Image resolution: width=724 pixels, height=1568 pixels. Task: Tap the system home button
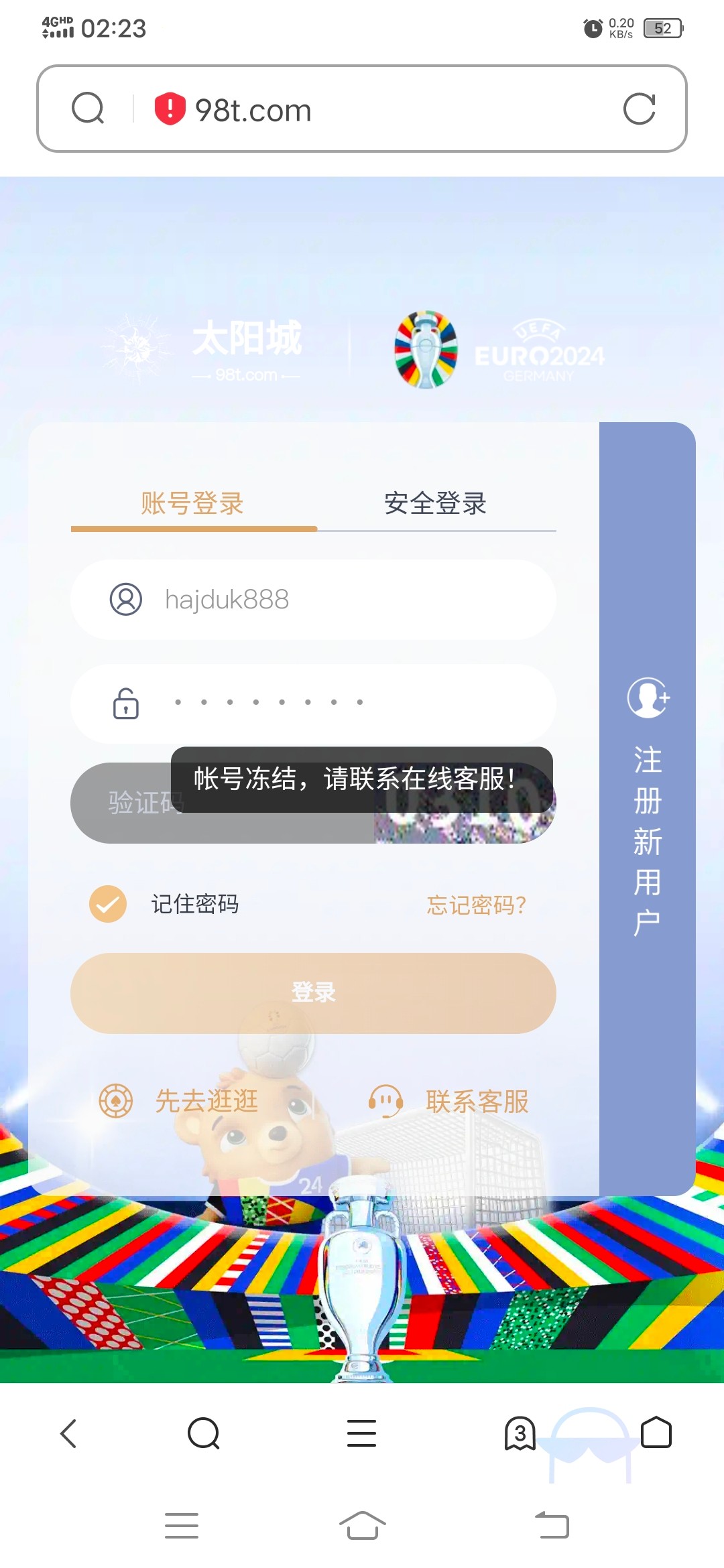point(362,1526)
